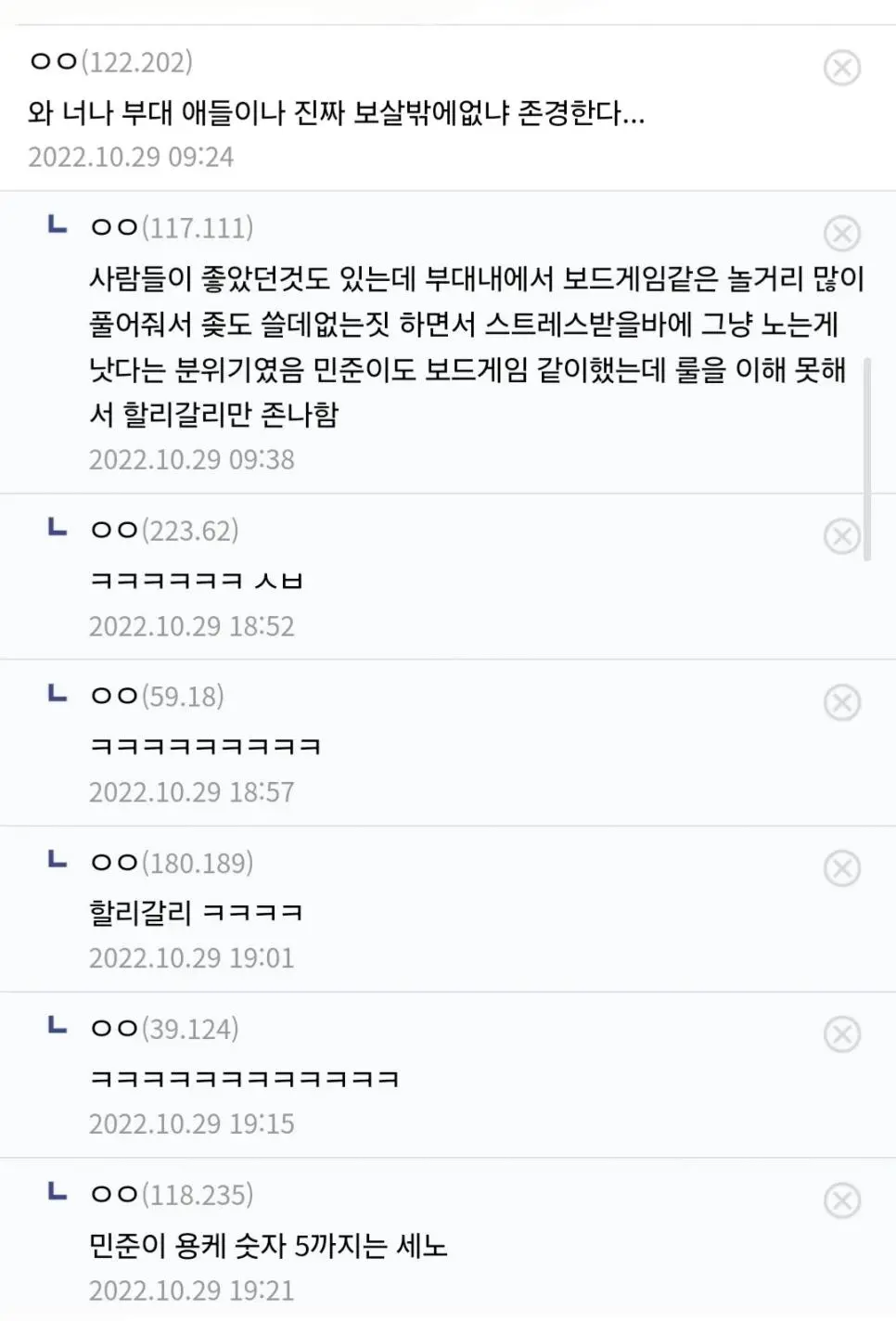Tap the X next to ㅇㅇ(118.235)
The image size is (896, 1321).
tap(841, 1200)
